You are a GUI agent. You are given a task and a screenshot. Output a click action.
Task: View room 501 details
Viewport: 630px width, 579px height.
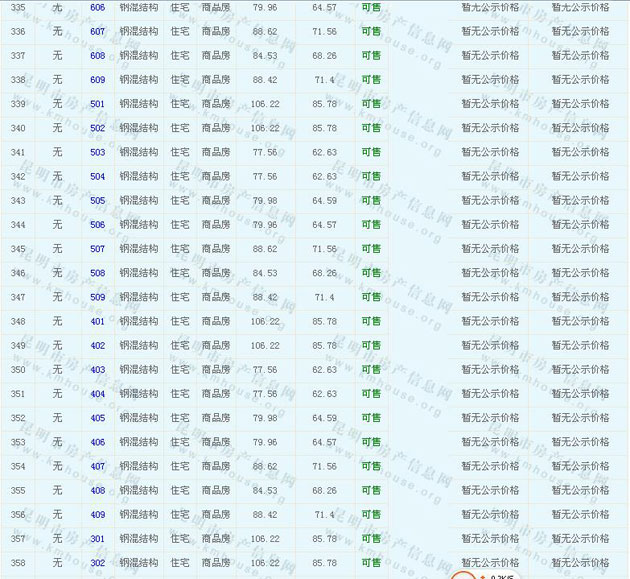[x=97, y=104]
